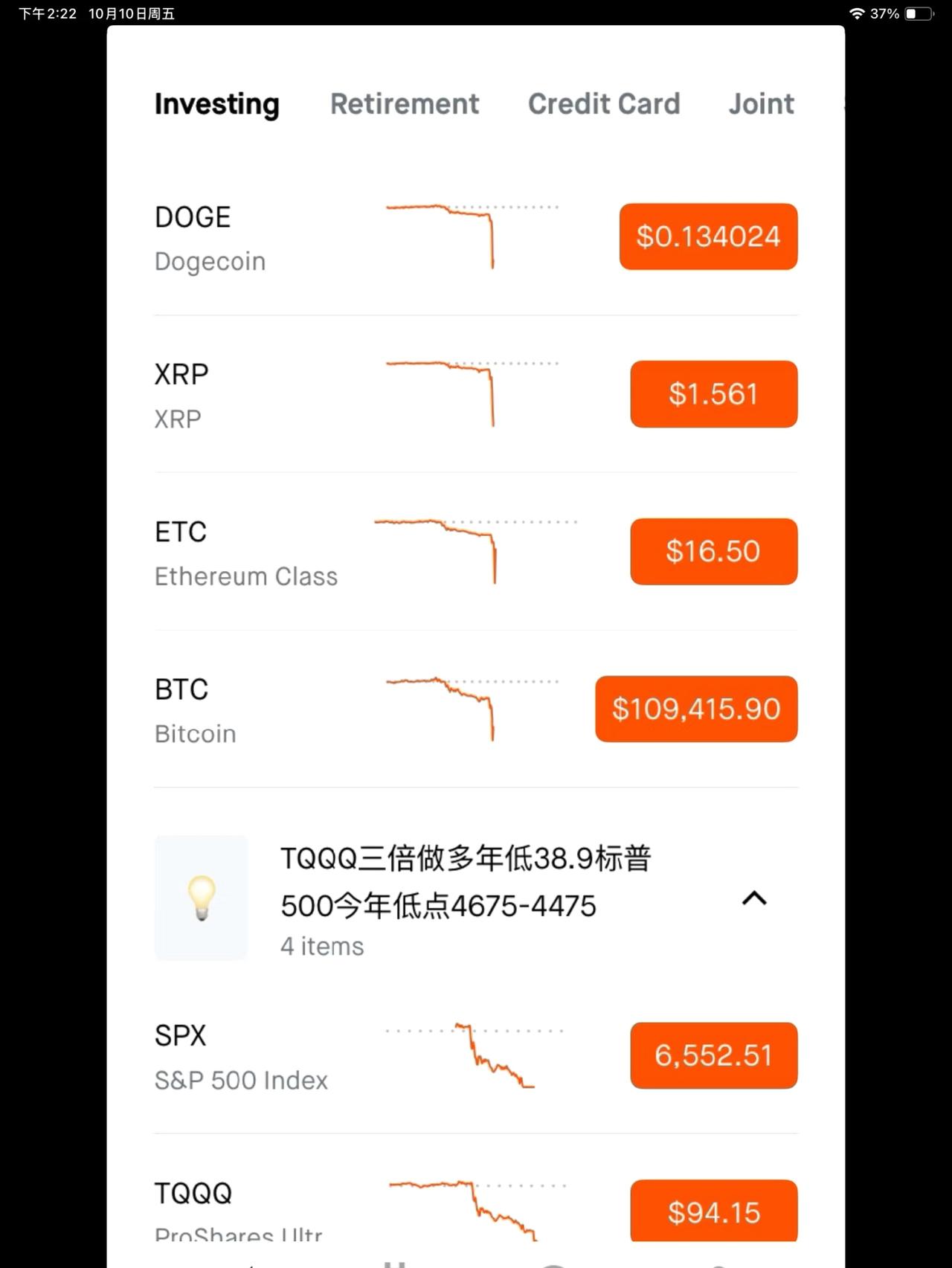Tap the $16.50 ETC price button
Viewport: 952px width, 1268px height.
pyautogui.click(x=713, y=552)
